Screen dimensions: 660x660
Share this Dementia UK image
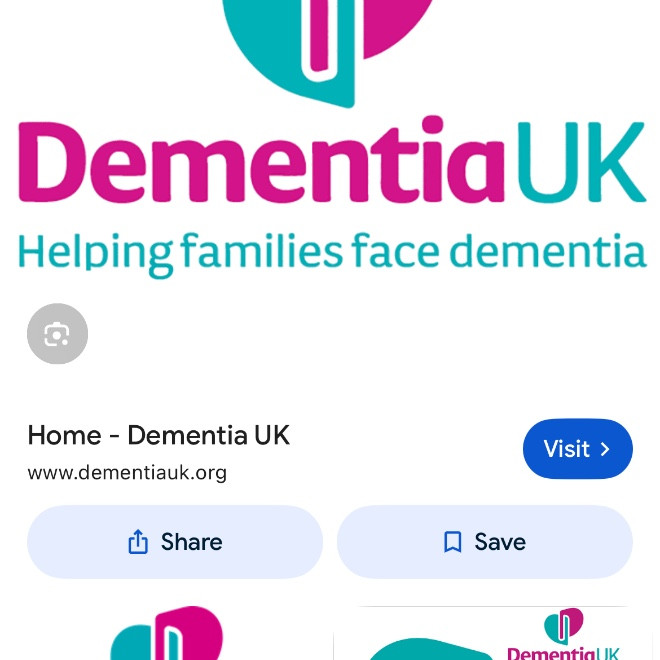point(175,542)
